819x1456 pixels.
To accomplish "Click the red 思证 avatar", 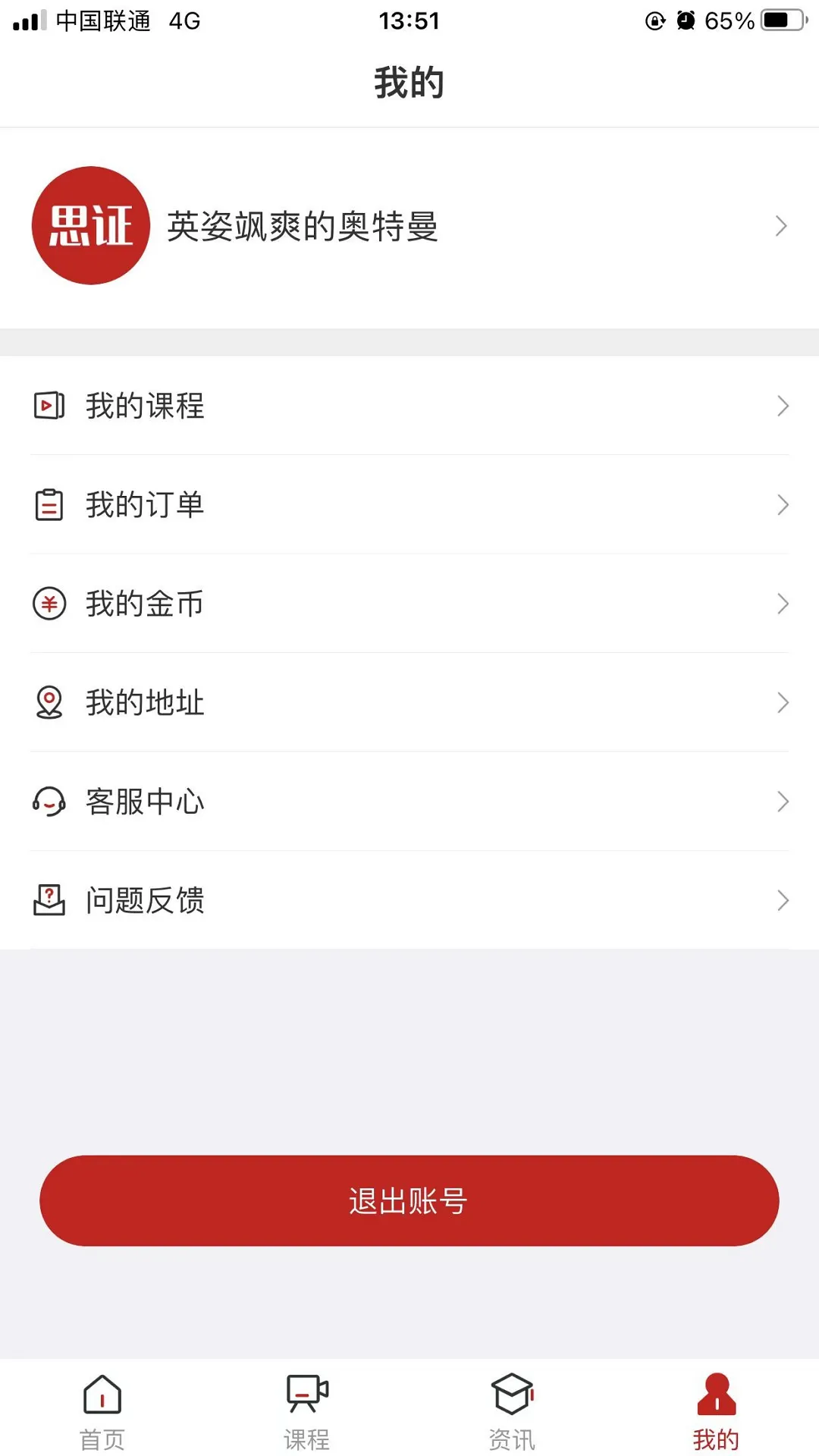I will pyautogui.click(x=91, y=226).
